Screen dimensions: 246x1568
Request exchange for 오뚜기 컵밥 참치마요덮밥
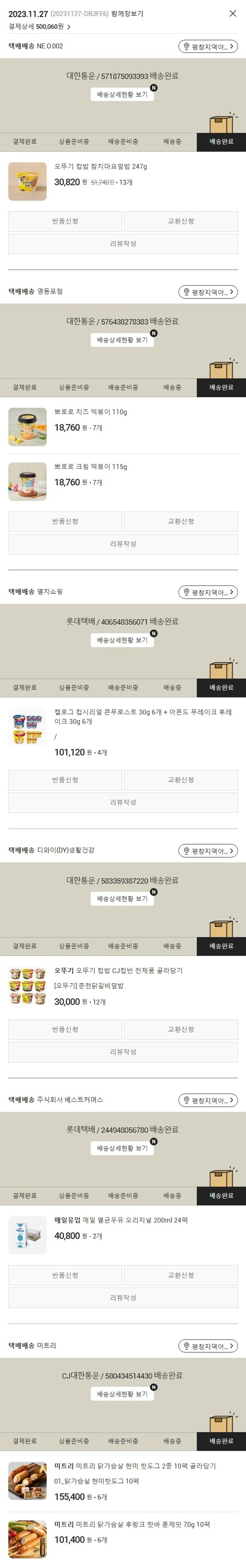click(180, 221)
